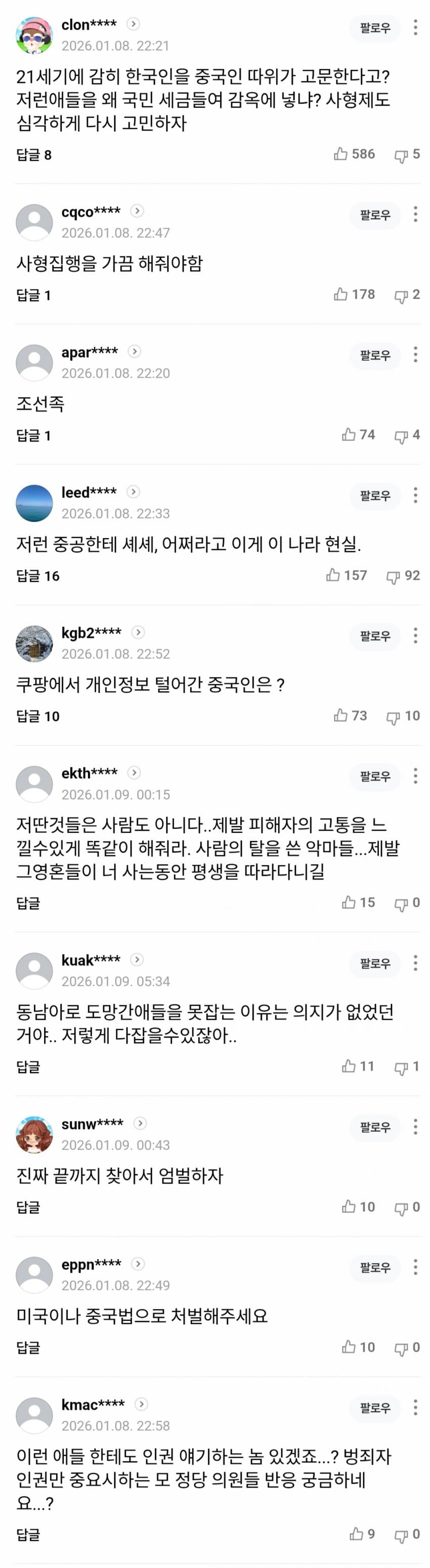Open apar**** profile arrow
Viewport: 430px width, 1568px height.
click(x=135, y=352)
